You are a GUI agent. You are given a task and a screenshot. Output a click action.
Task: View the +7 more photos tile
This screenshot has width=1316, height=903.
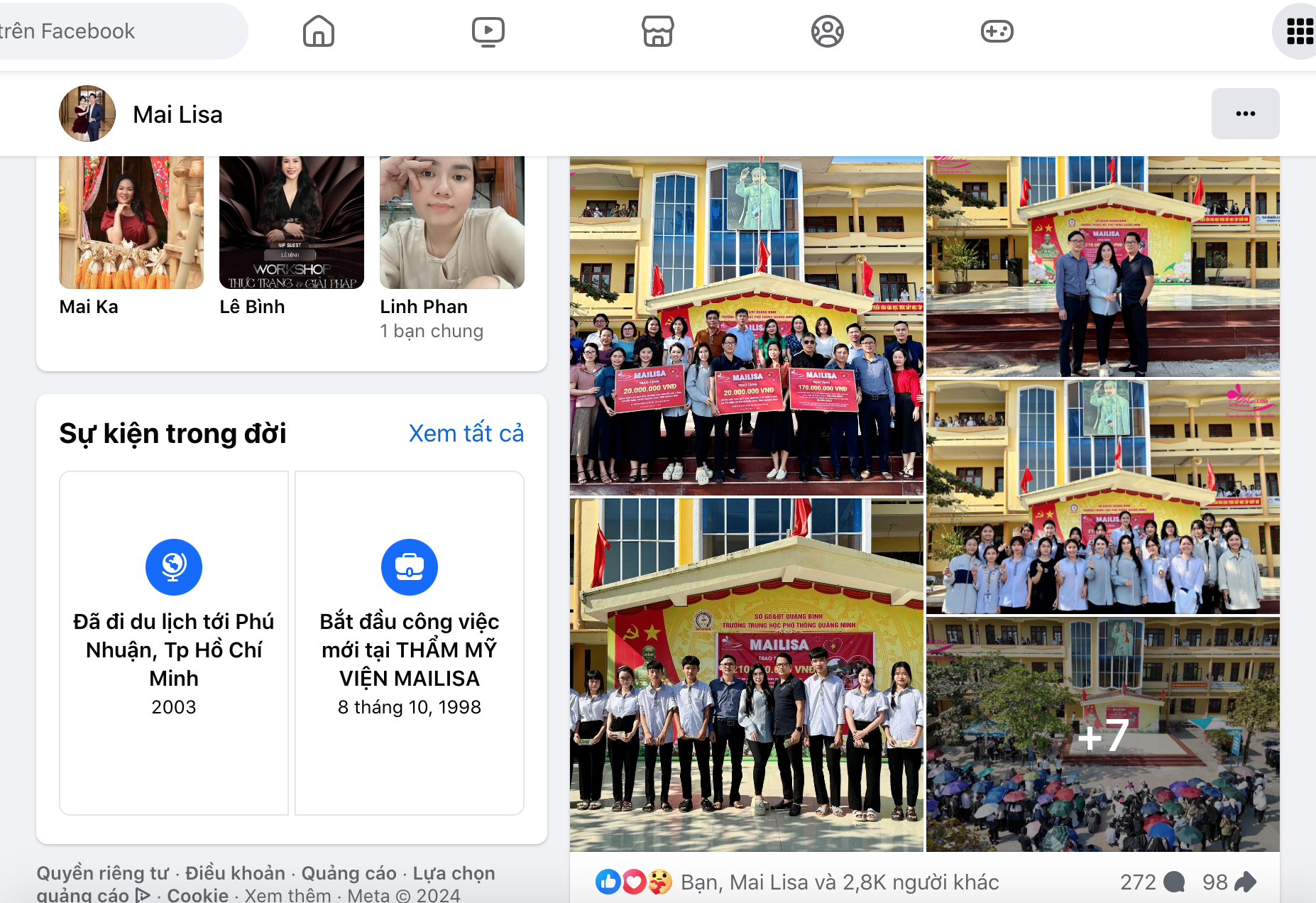pos(1103,734)
